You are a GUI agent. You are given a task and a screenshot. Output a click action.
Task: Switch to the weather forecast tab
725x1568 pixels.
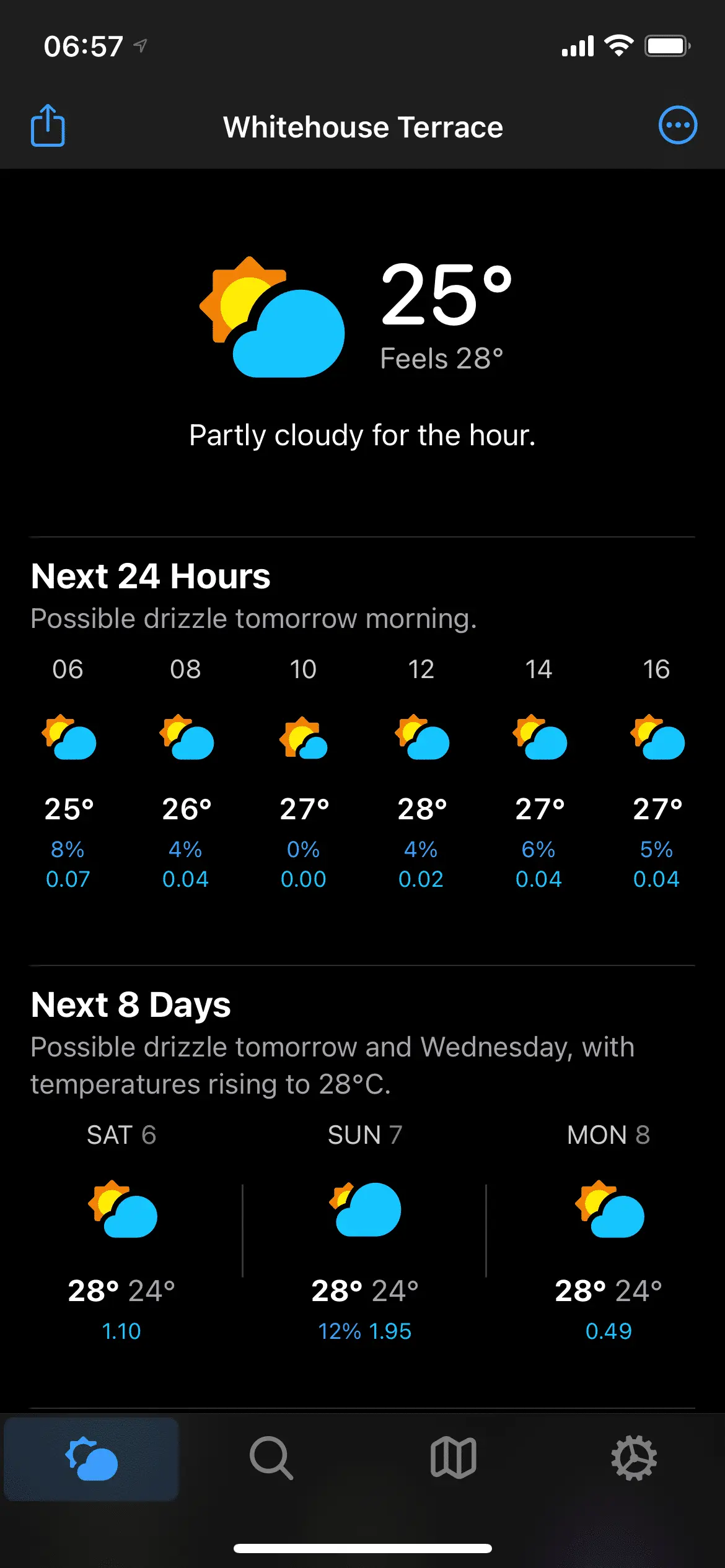click(92, 1459)
